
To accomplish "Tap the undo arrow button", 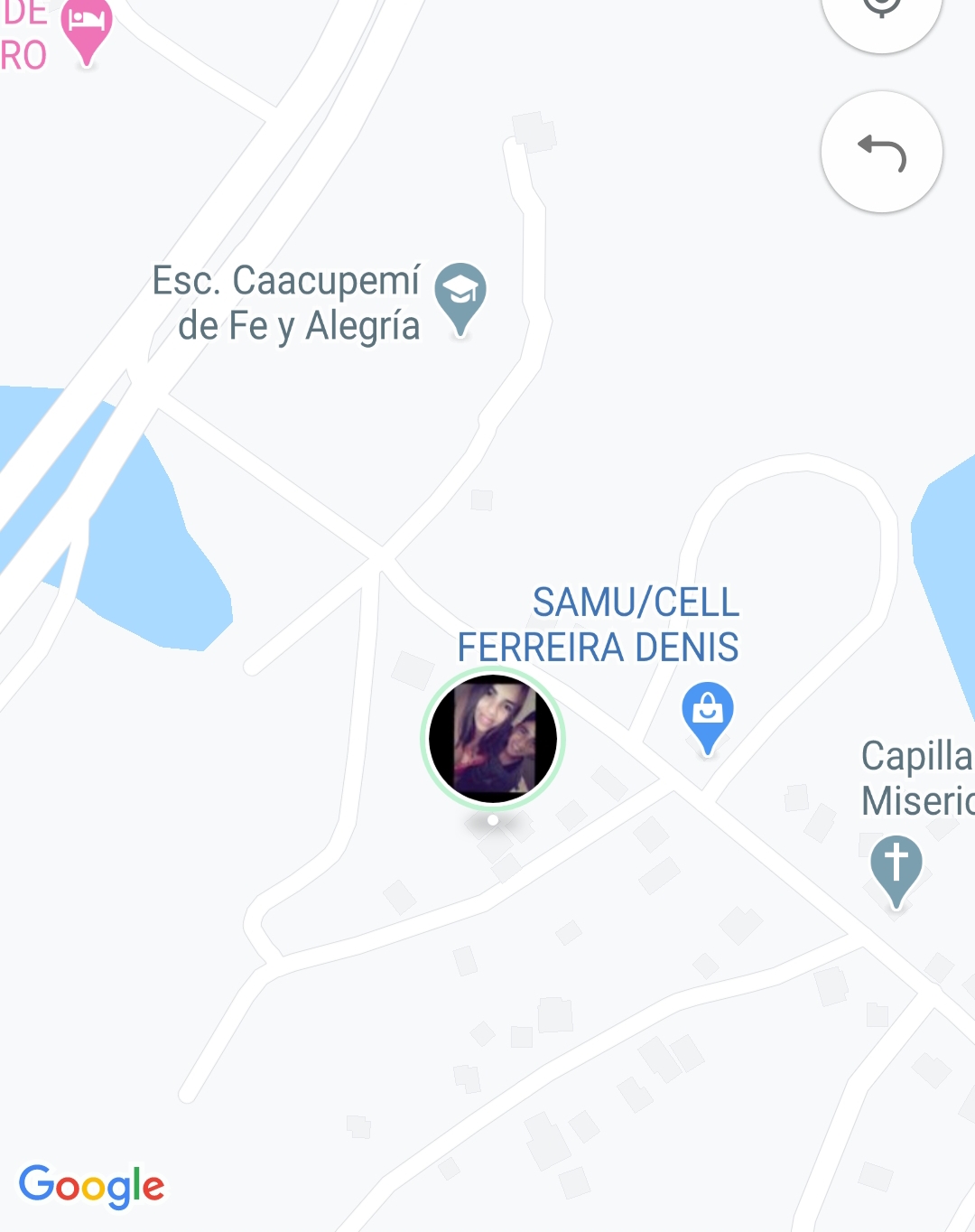I will point(881,152).
